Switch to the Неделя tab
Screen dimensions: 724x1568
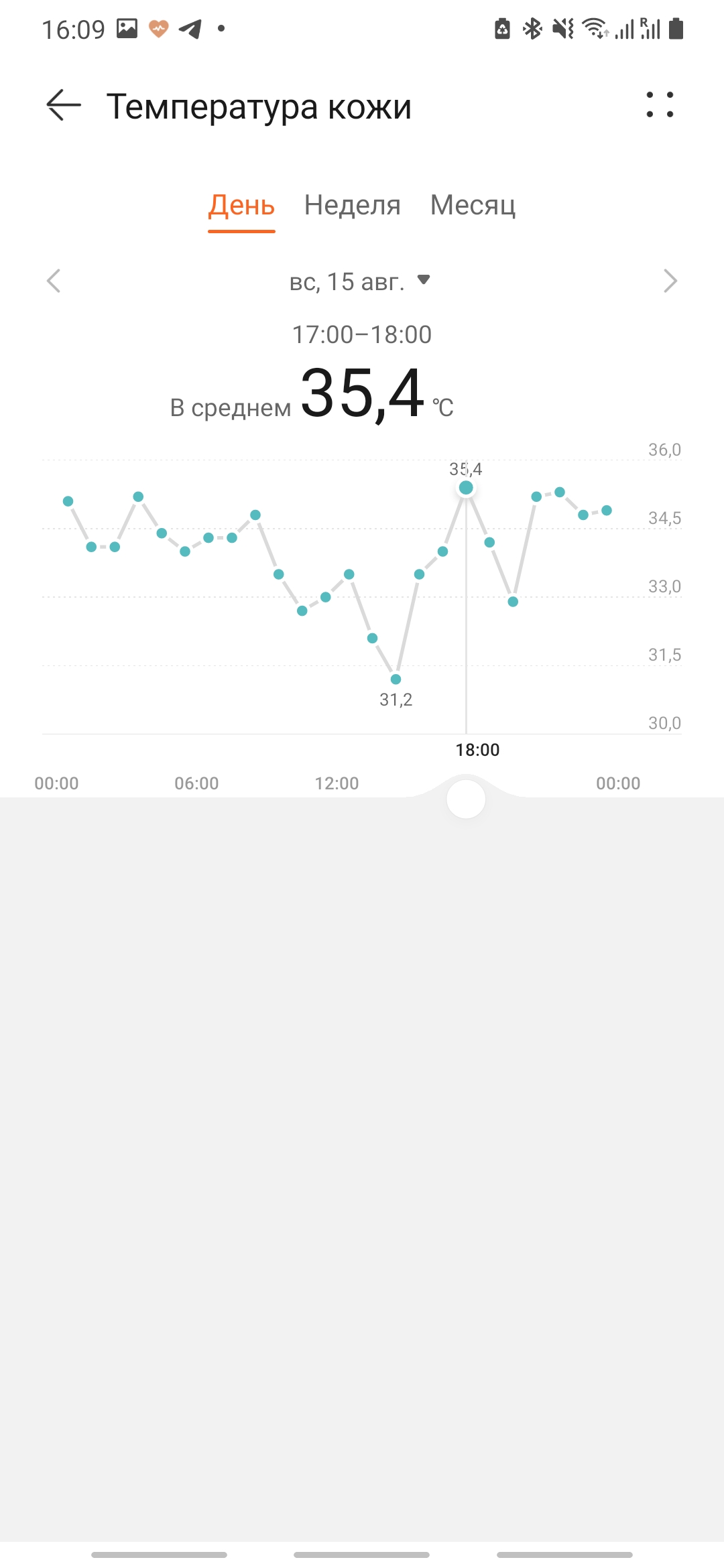[x=352, y=205]
